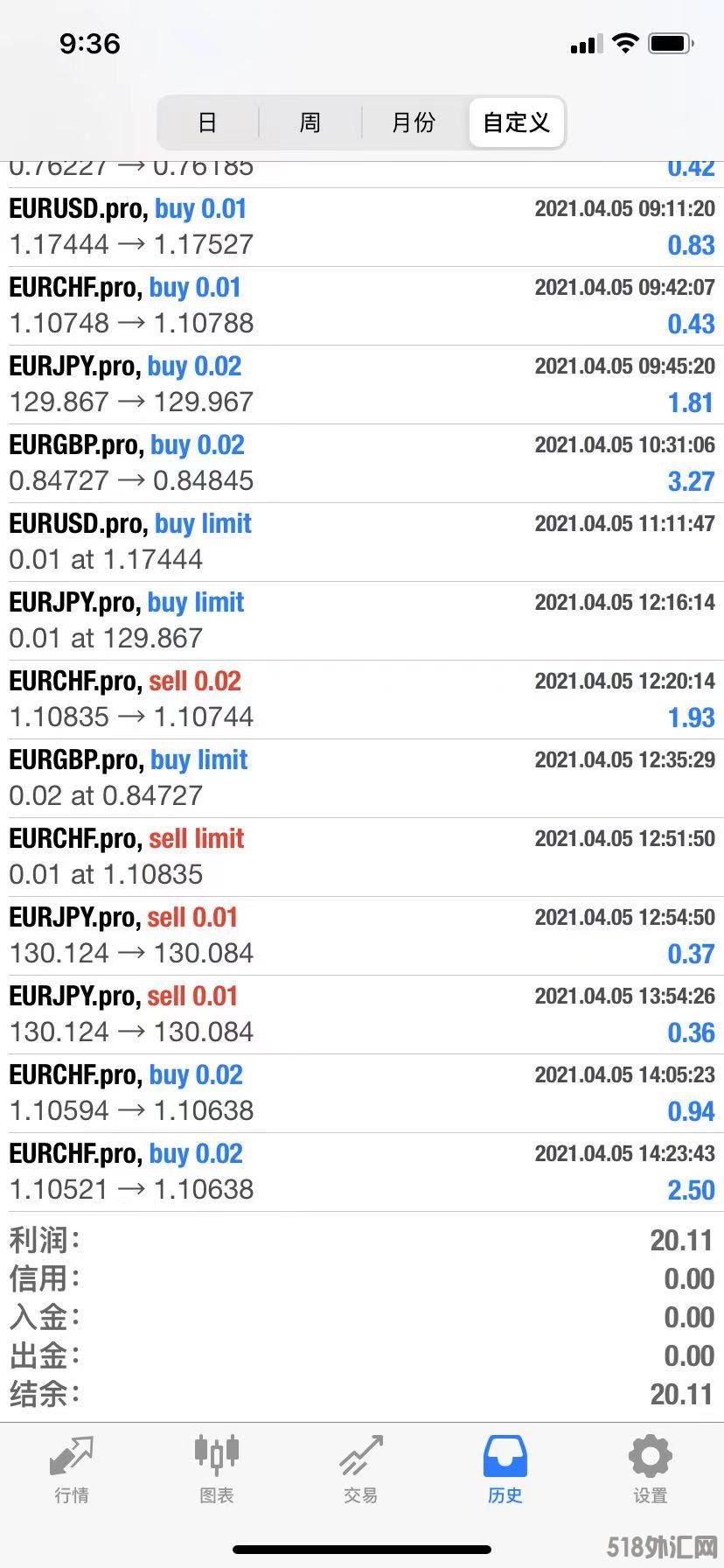The height and width of the screenshot is (1568, 724).
Task: Expand the EURGBP.pro buy limit order at 12:35:29
Action: click(x=362, y=778)
